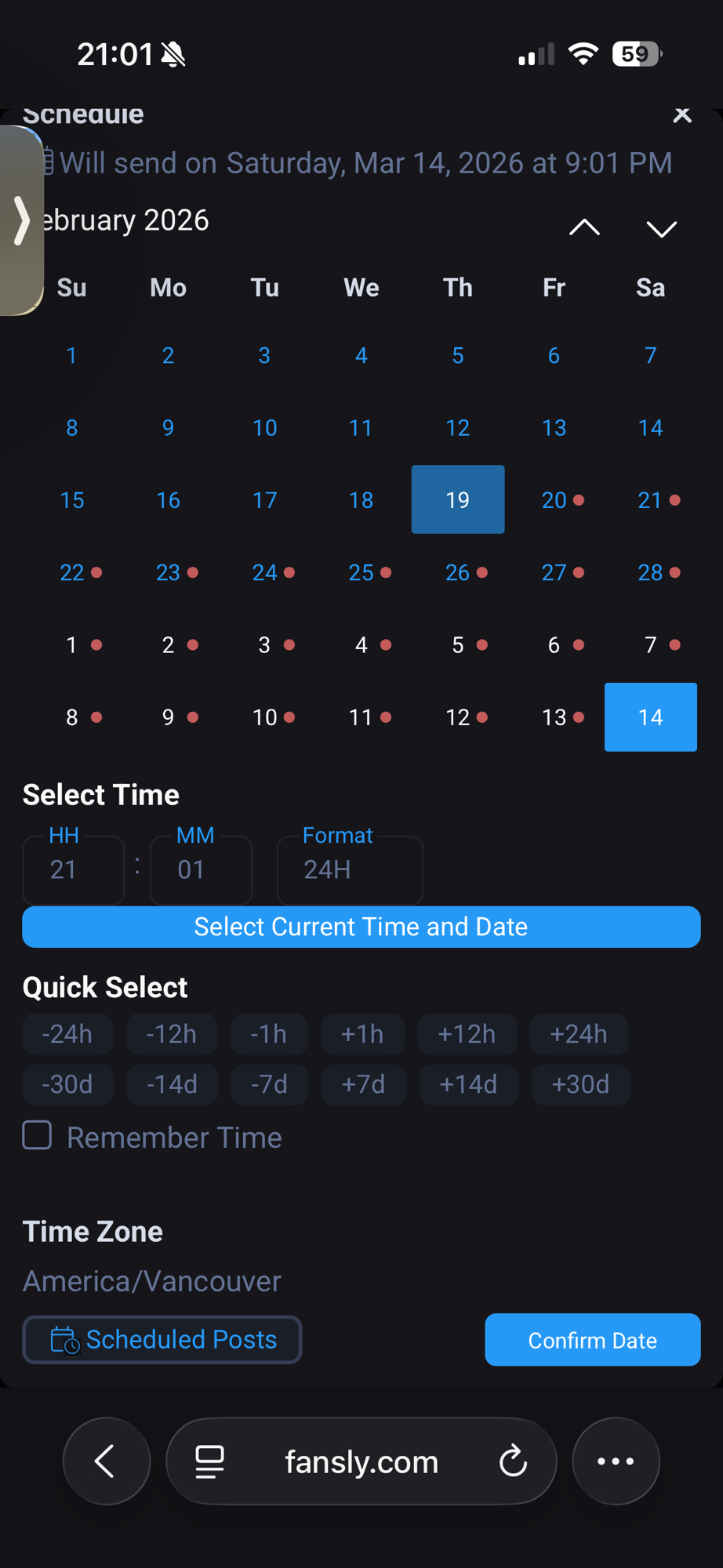Viewport: 723px width, 1568px height.
Task: Open the Format 24H dropdown
Action: click(350, 869)
